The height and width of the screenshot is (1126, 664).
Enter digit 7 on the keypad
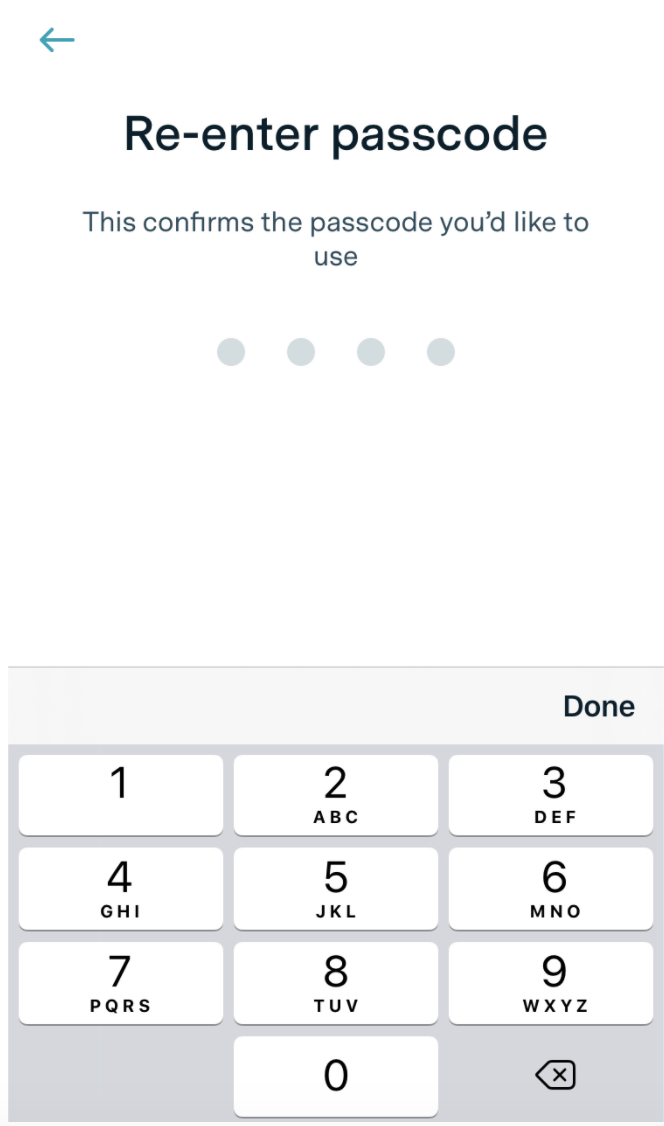point(120,982)
